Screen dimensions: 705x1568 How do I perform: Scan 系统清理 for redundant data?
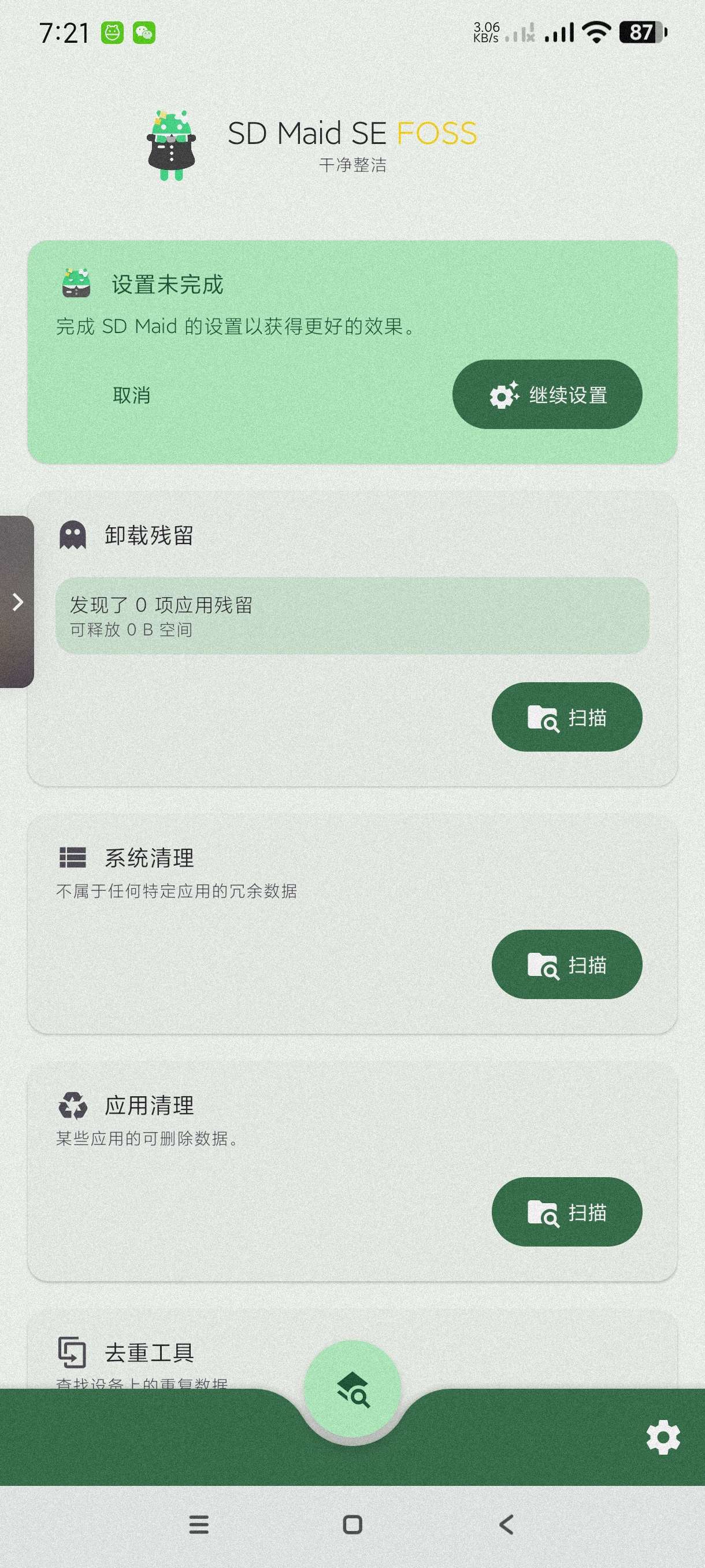coord(566,964)
